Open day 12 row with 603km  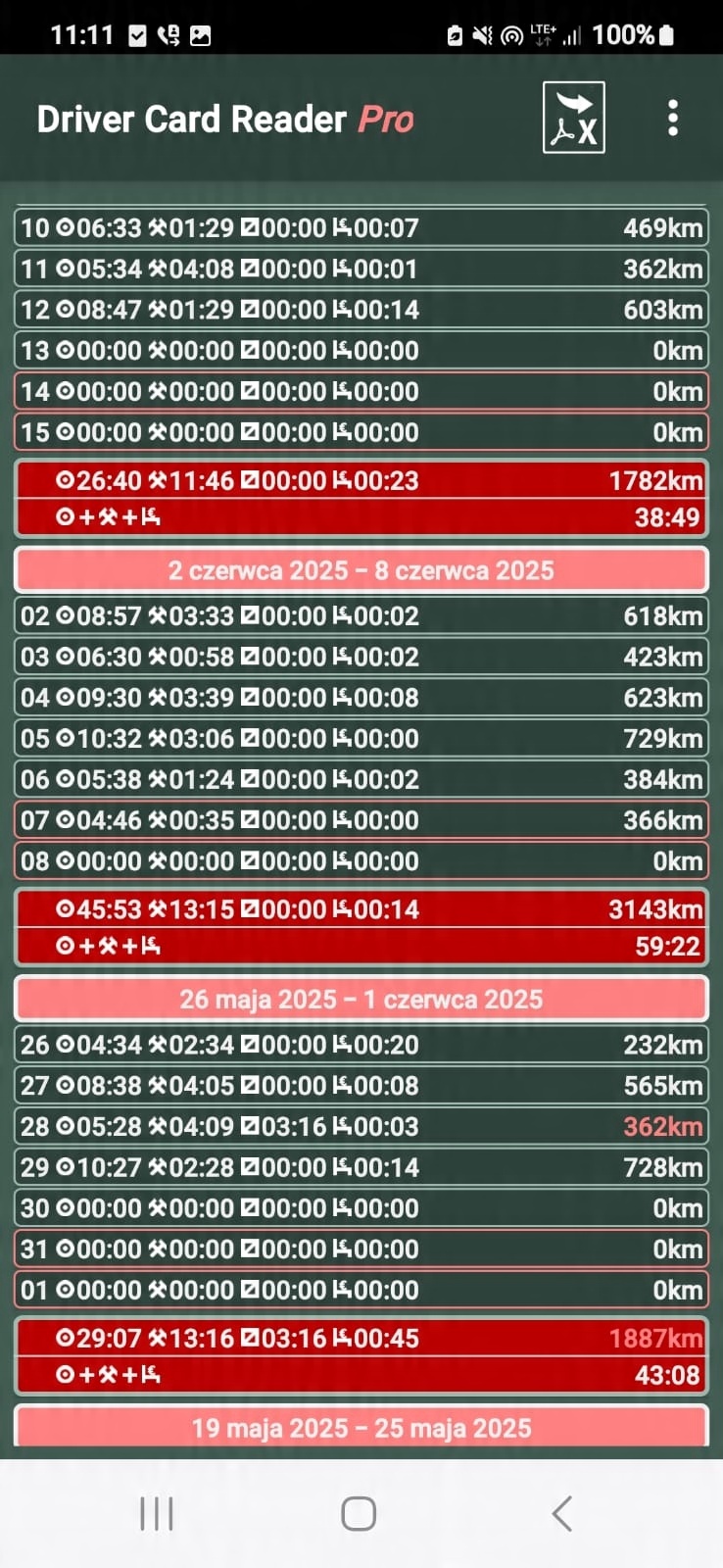click(361, 310)
